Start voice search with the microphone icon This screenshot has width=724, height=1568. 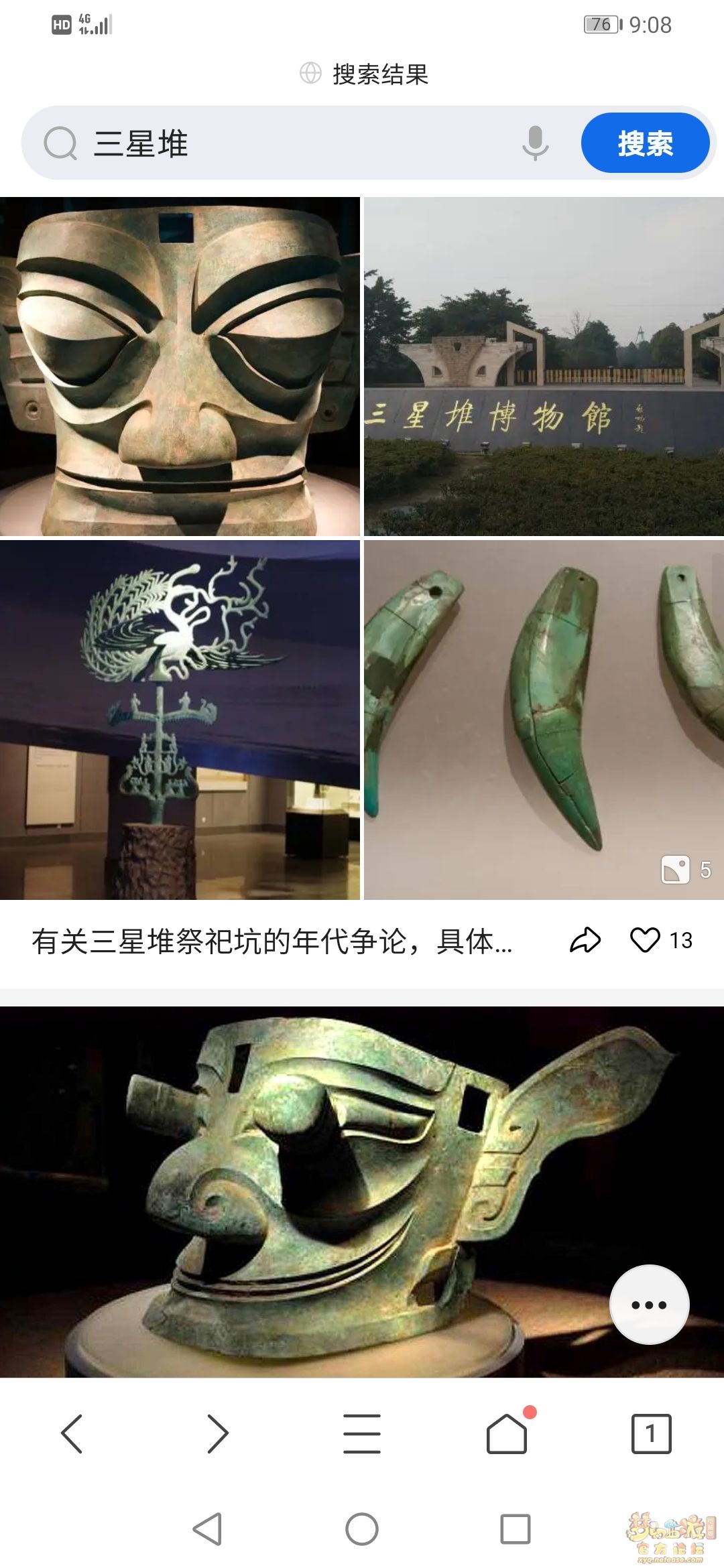click(535, 143)
